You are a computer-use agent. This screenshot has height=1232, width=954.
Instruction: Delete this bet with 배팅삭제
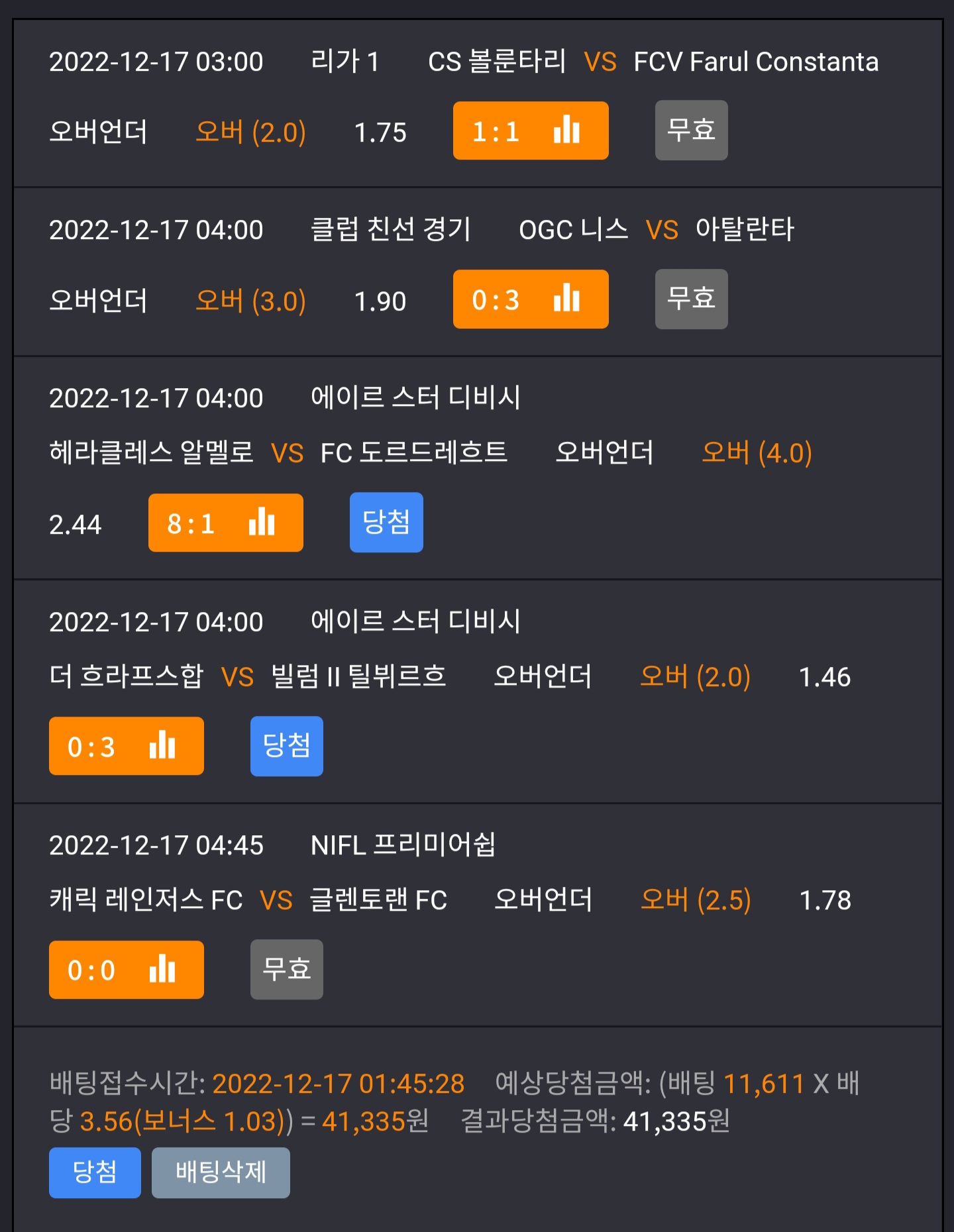tap(221, 1172)
